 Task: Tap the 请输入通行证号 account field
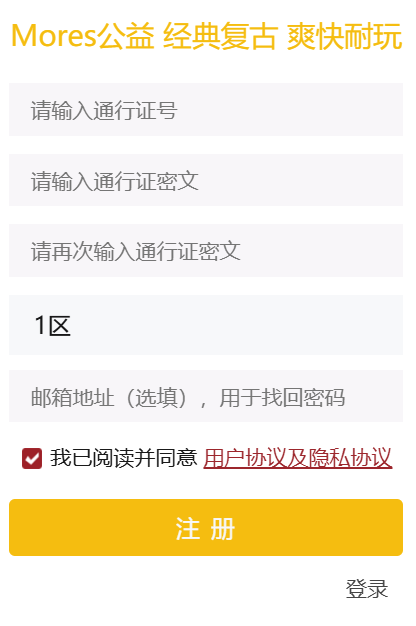206,109
